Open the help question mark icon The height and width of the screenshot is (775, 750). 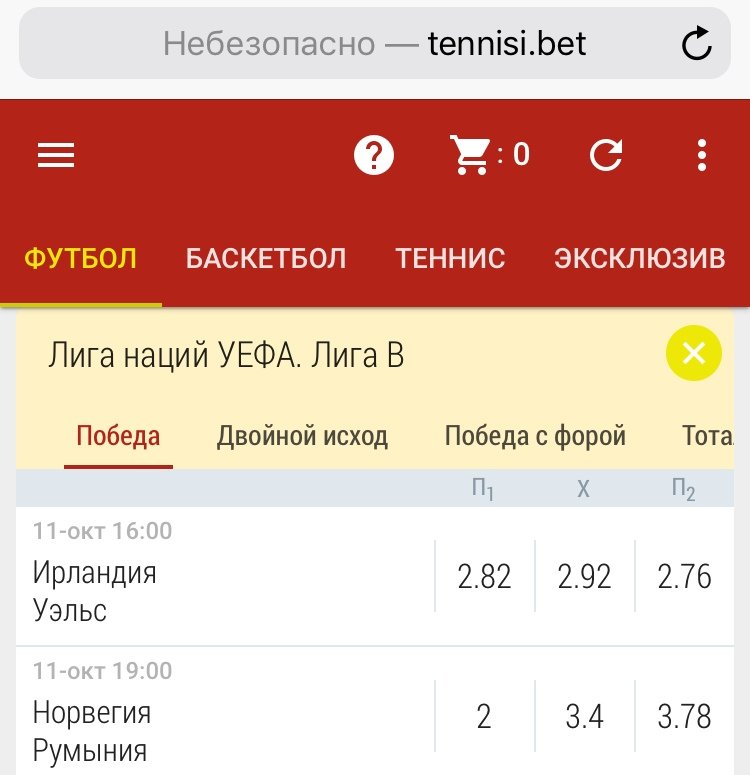(375, 155)
